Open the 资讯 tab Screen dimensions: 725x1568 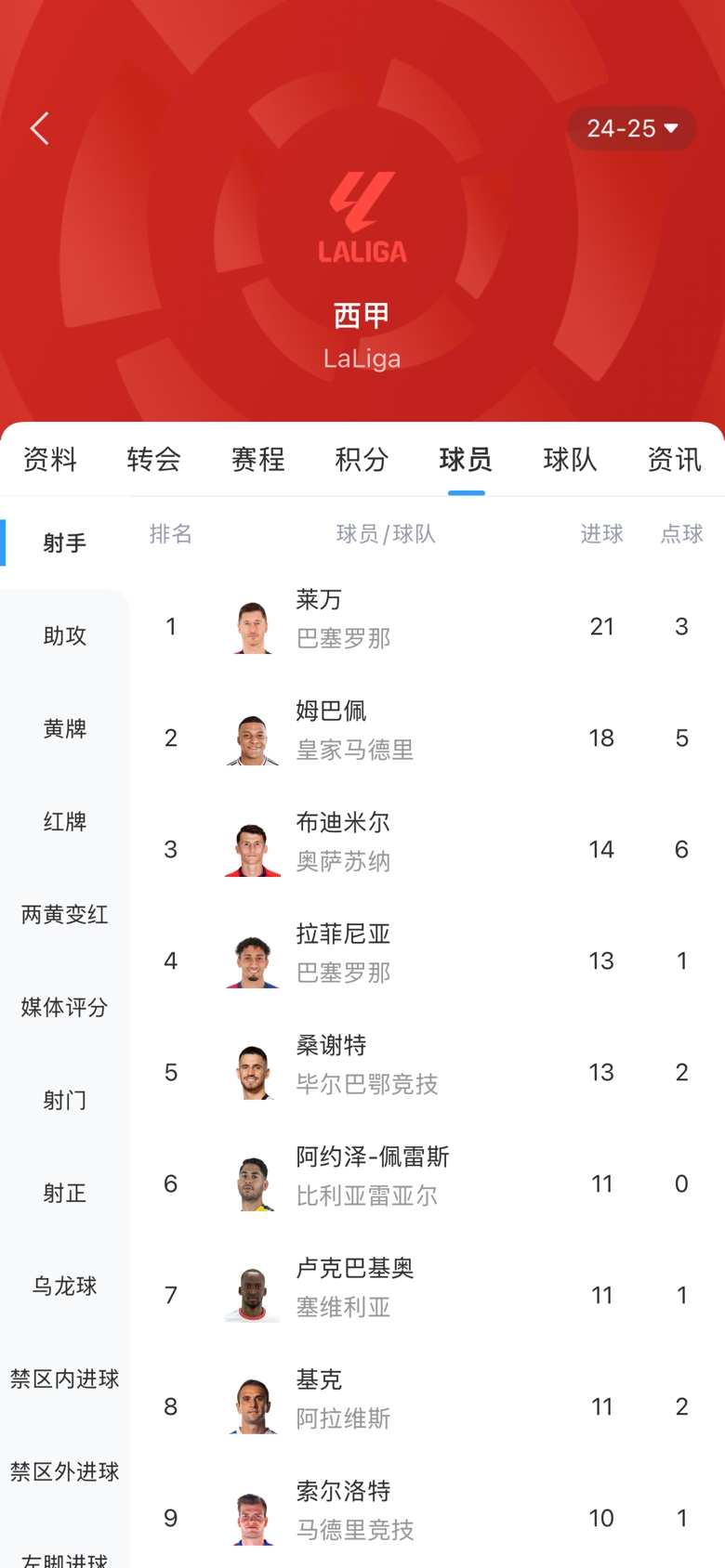coord(674,459)
